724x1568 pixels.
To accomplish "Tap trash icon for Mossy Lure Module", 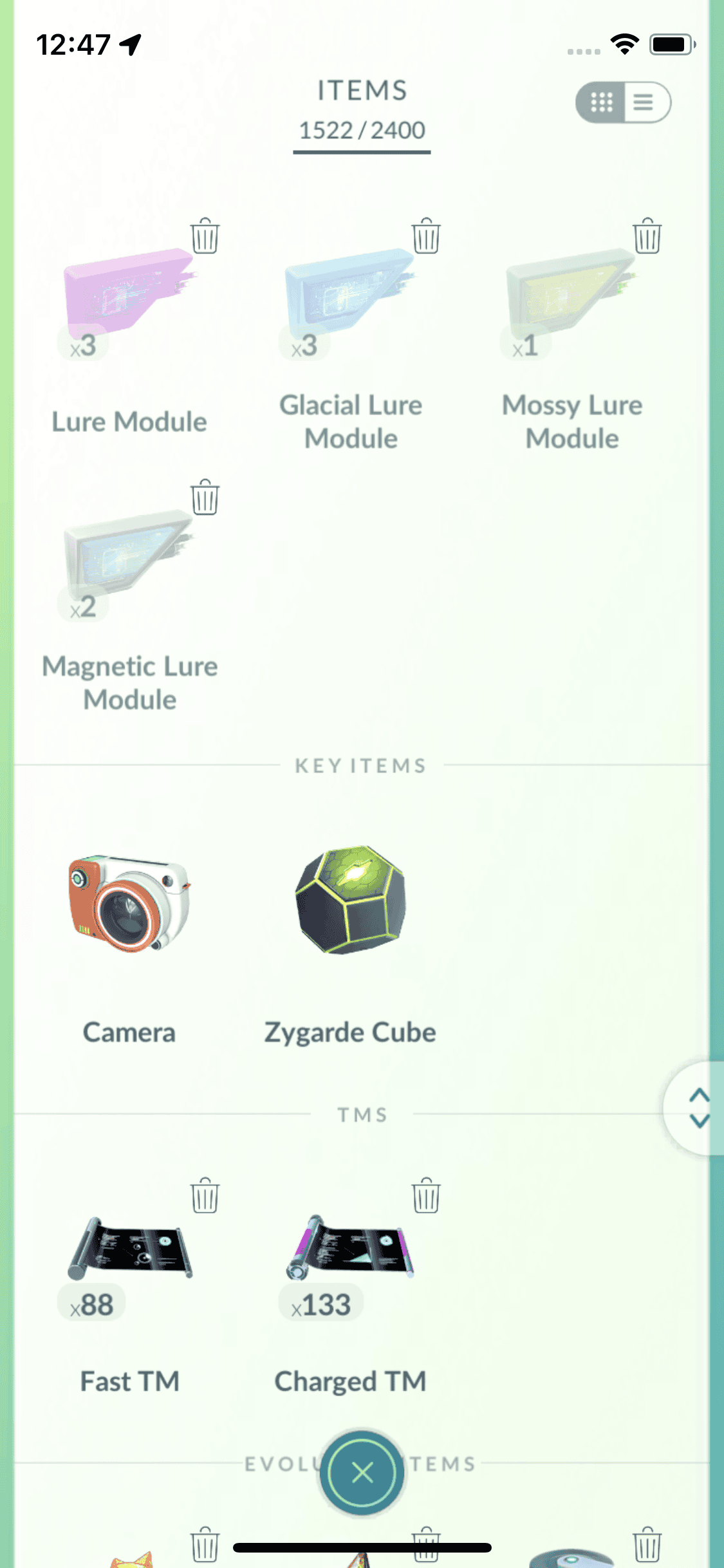I will click(x=647, y=236).
